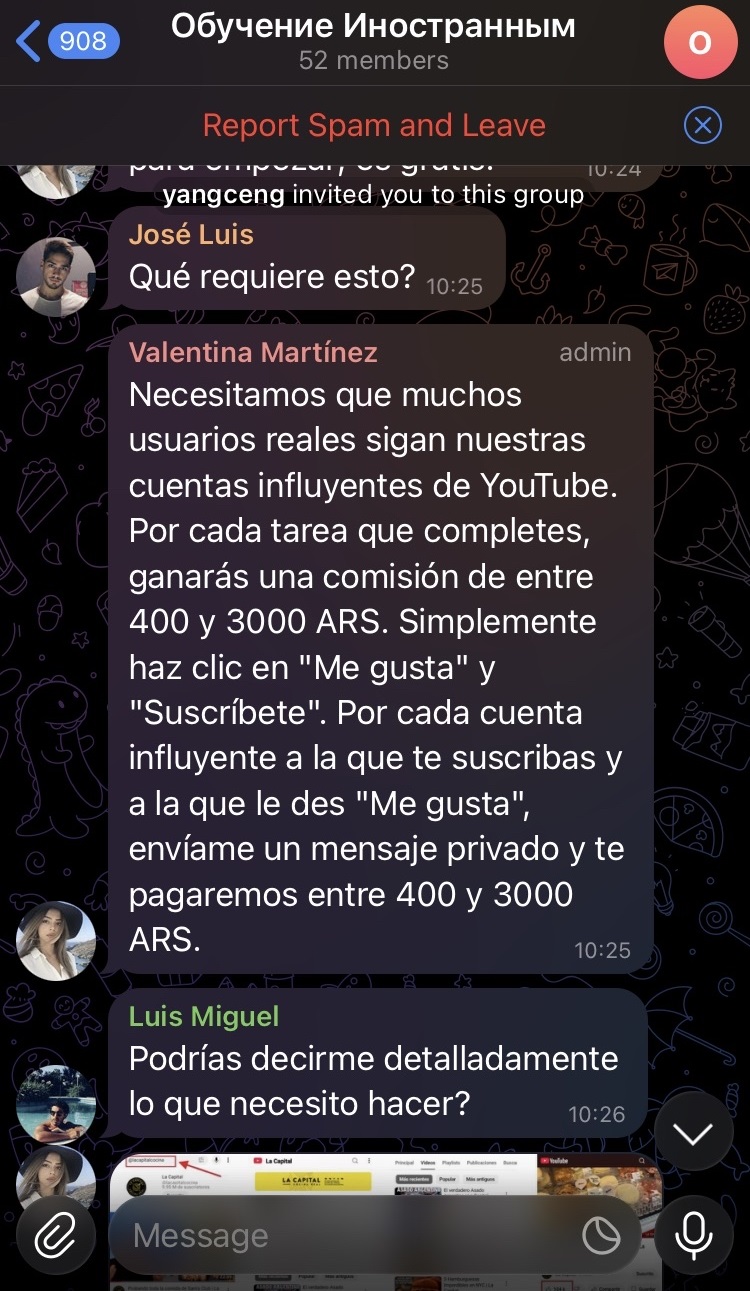
Task: Tap Report Spam and Leave
Action: 374,126
